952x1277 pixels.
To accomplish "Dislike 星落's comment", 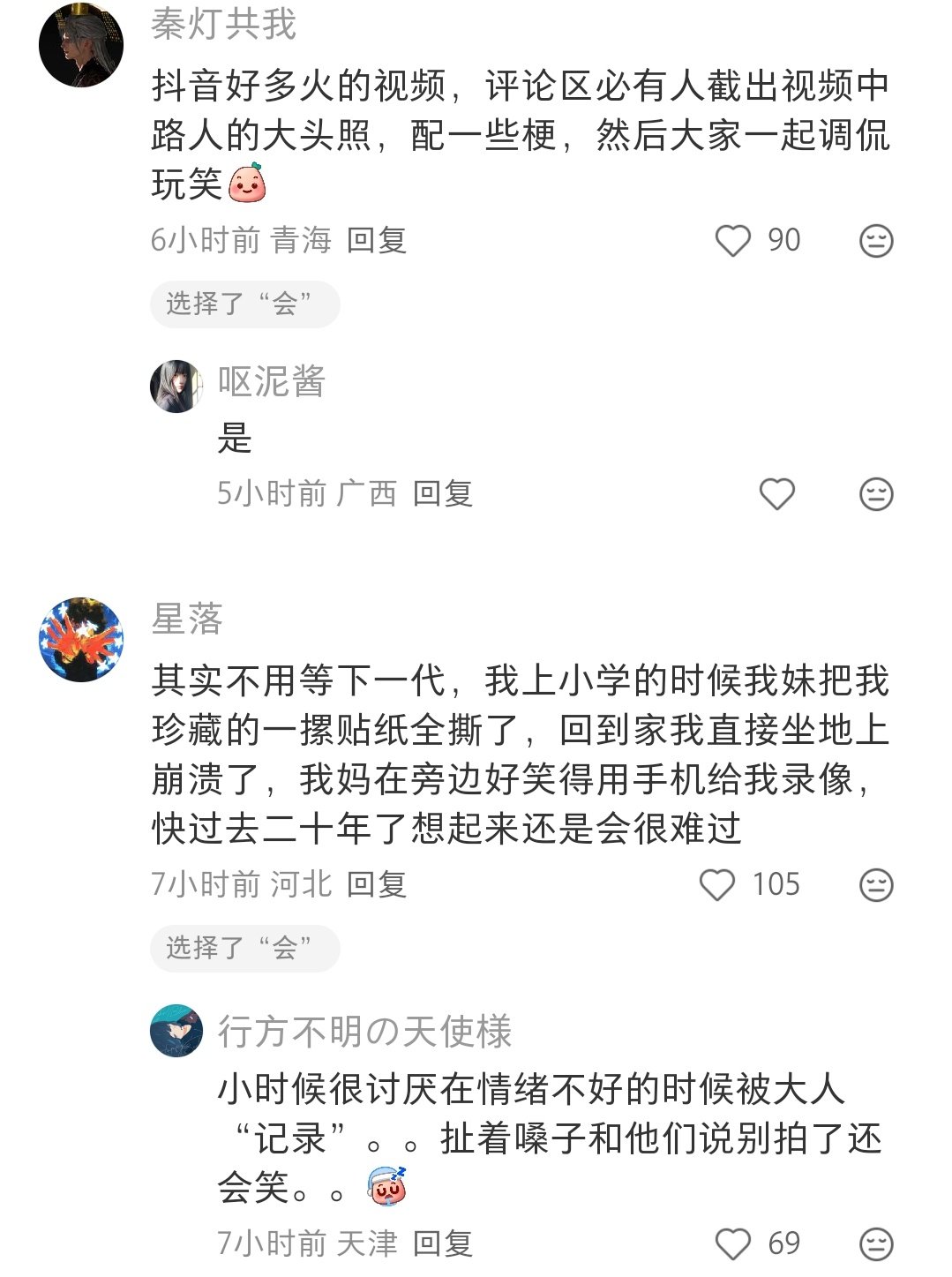I will (875, 885).
